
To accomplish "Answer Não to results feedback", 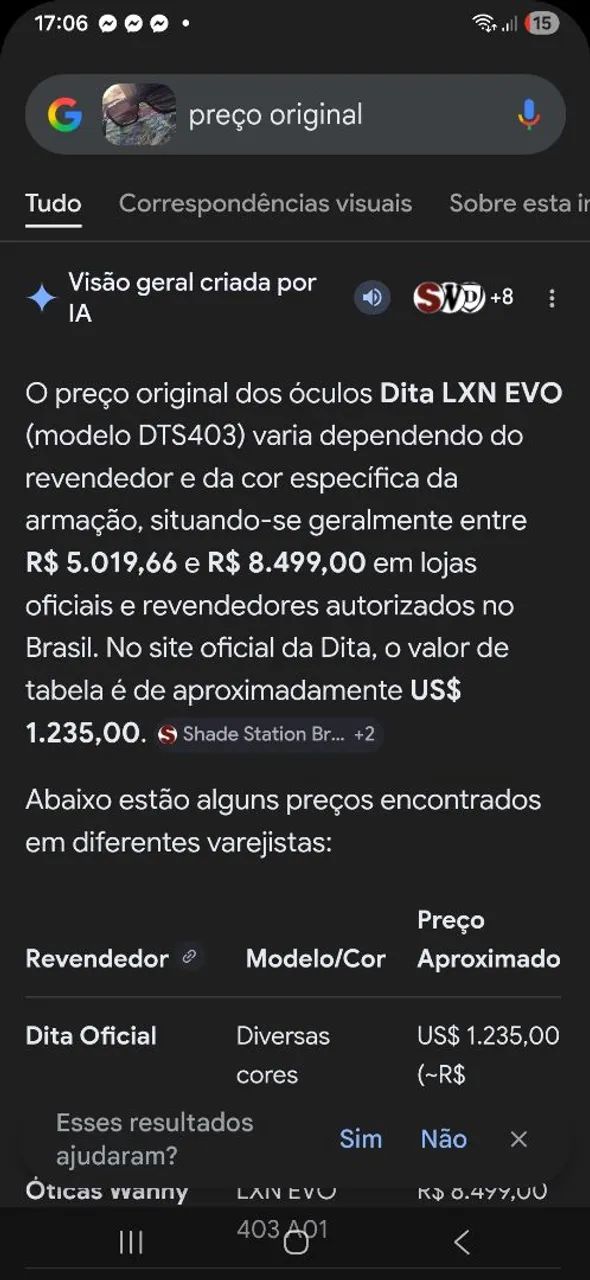I will point(444,1138).
